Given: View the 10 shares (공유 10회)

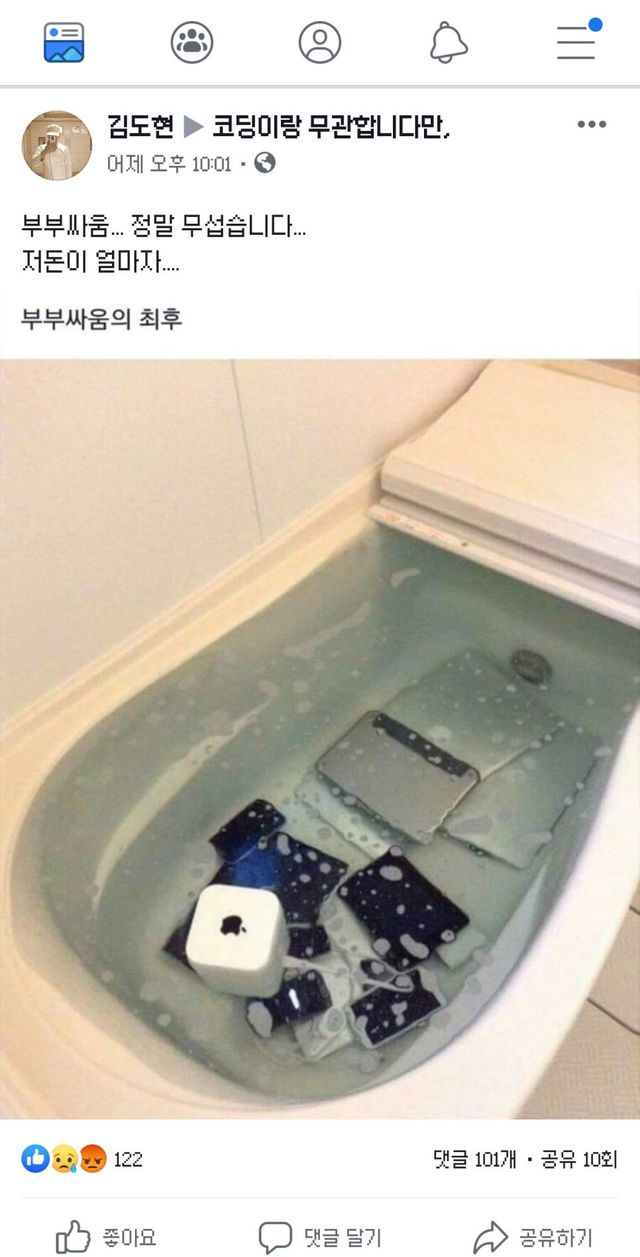Looking at the screenshot, I should coord(579,1159).
